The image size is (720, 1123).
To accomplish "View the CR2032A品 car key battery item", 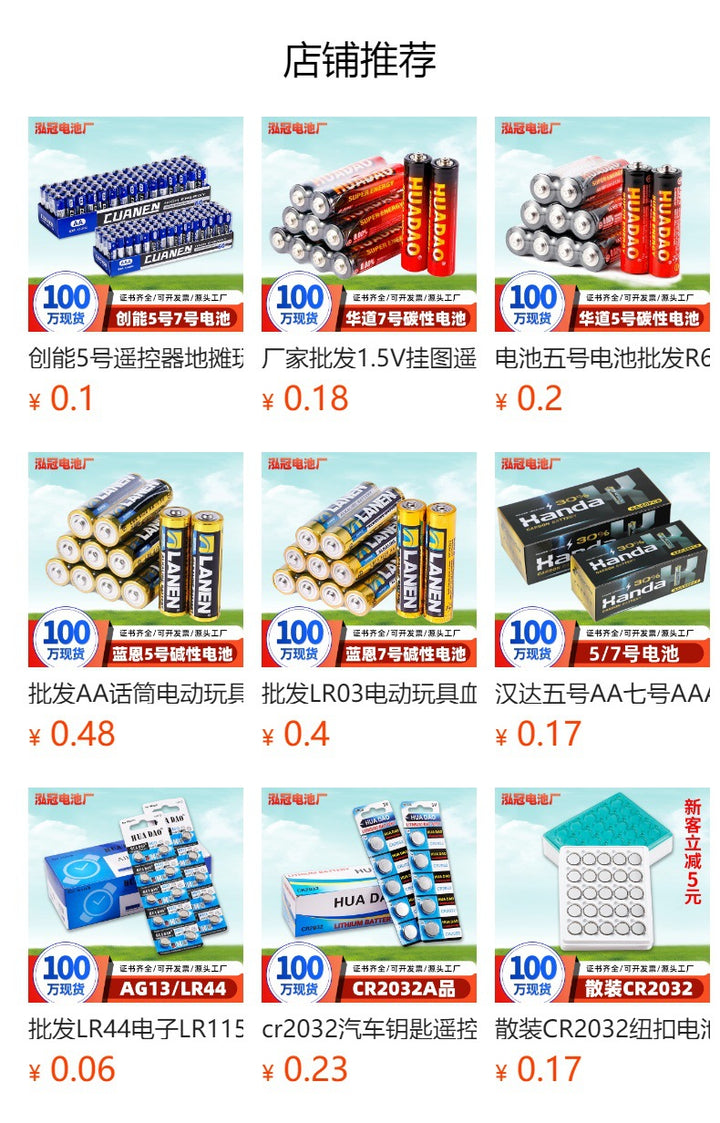I will (369, 895).
